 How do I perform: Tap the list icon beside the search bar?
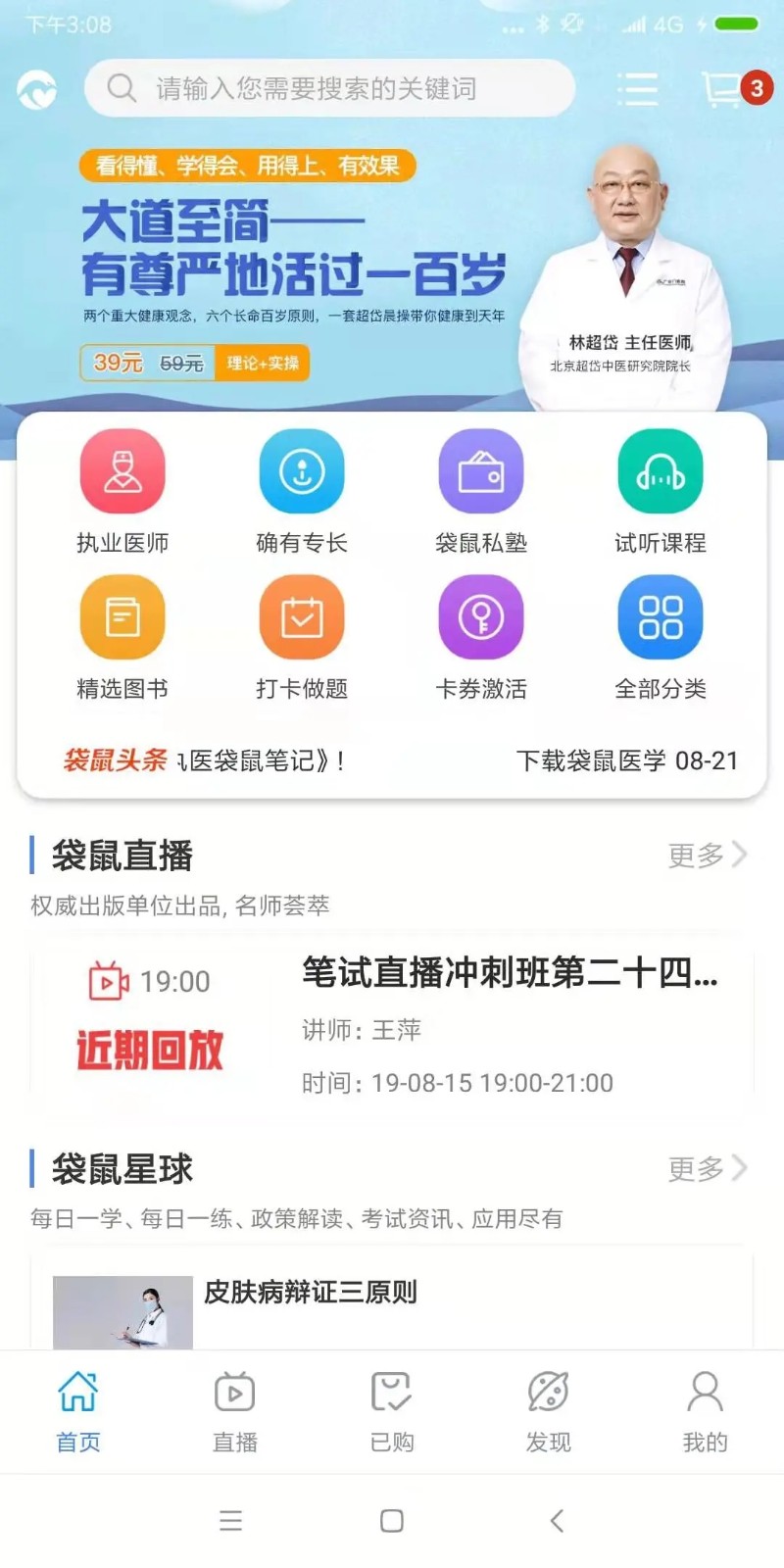638,87
